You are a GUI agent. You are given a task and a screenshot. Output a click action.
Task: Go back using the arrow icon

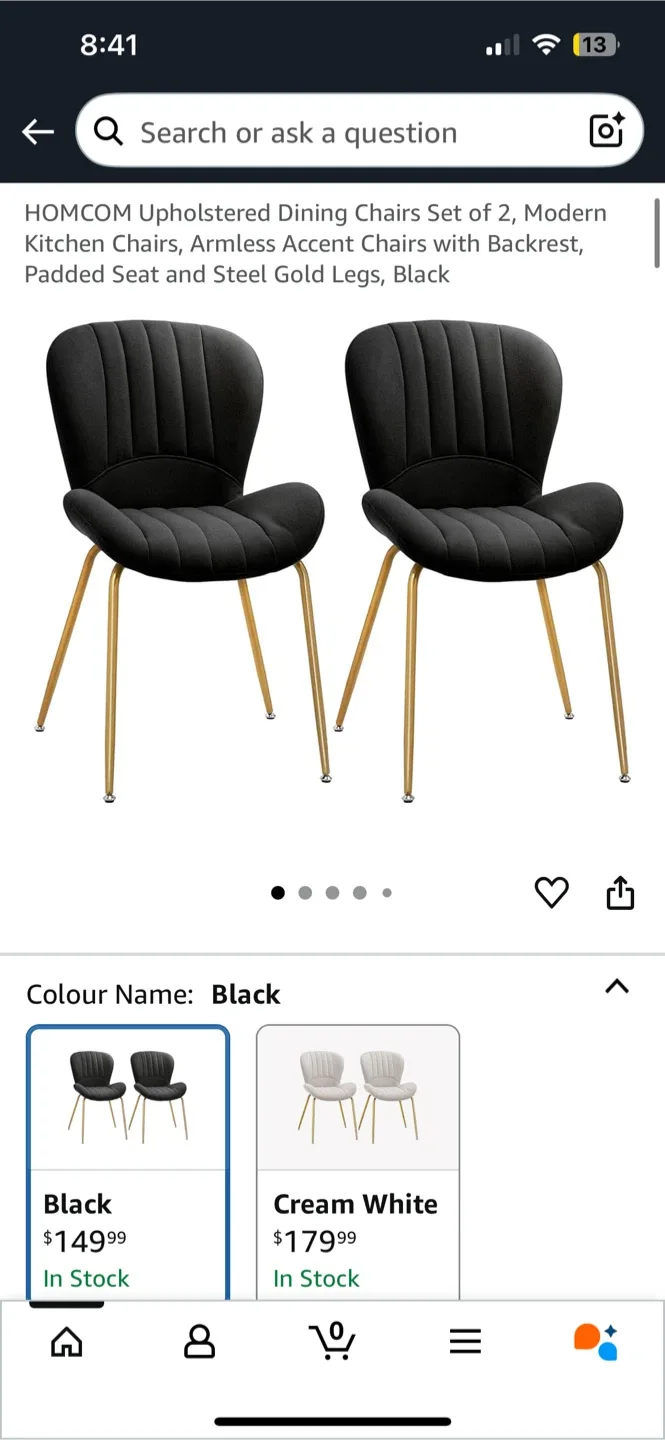tap(38, 132)
